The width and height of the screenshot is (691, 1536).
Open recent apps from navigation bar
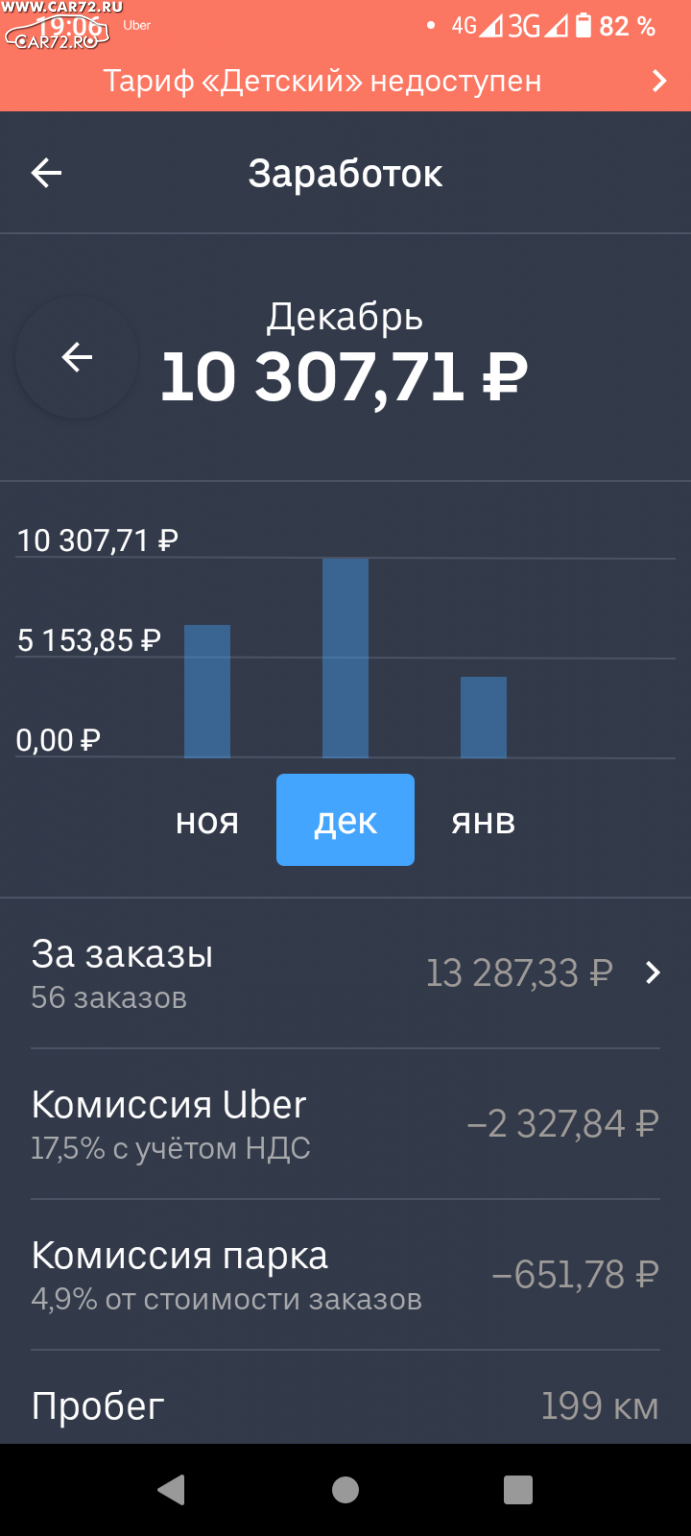[x=518, y=1490]
